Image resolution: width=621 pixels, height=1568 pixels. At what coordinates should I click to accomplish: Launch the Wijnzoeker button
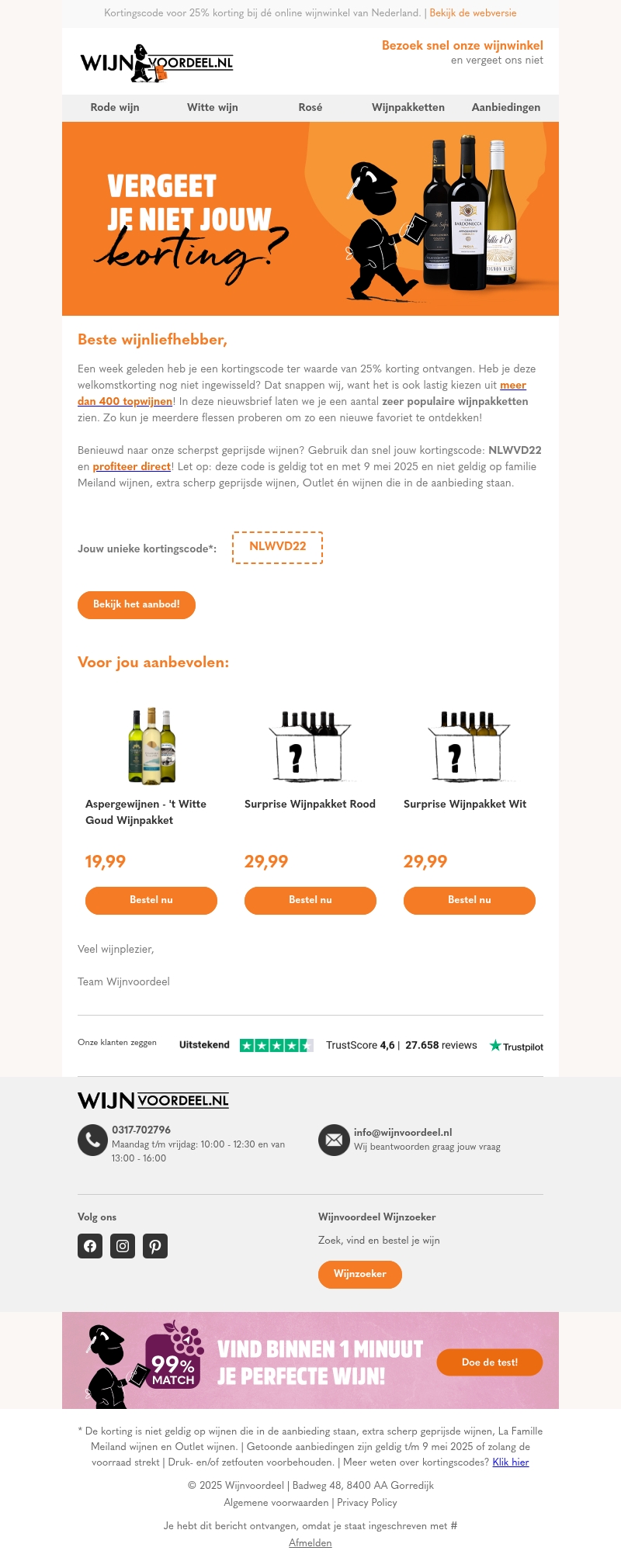pos(360,1274)
